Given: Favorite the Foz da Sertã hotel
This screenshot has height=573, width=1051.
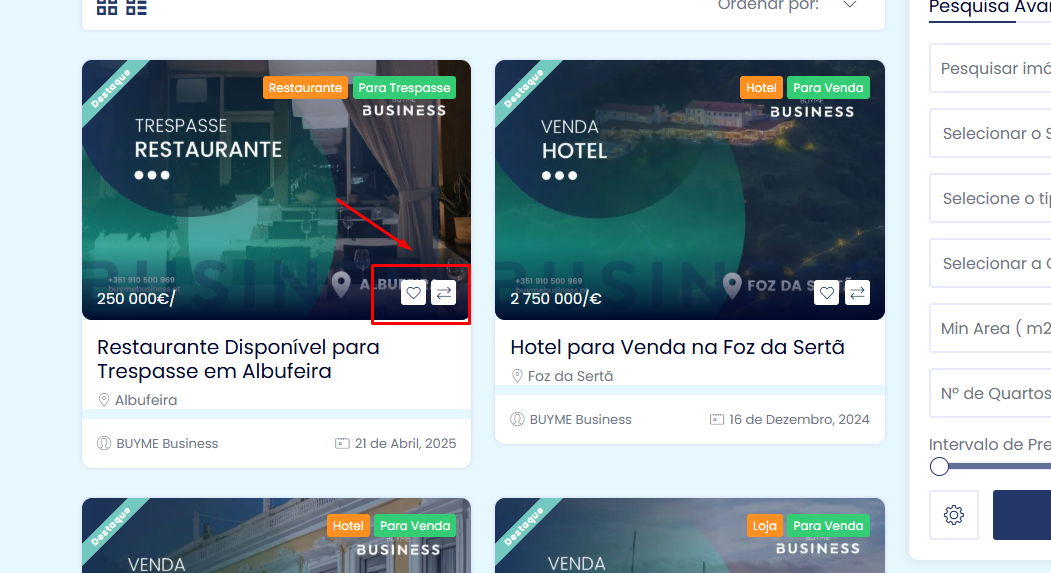Looking at the screenshot, I should [826, 293].
